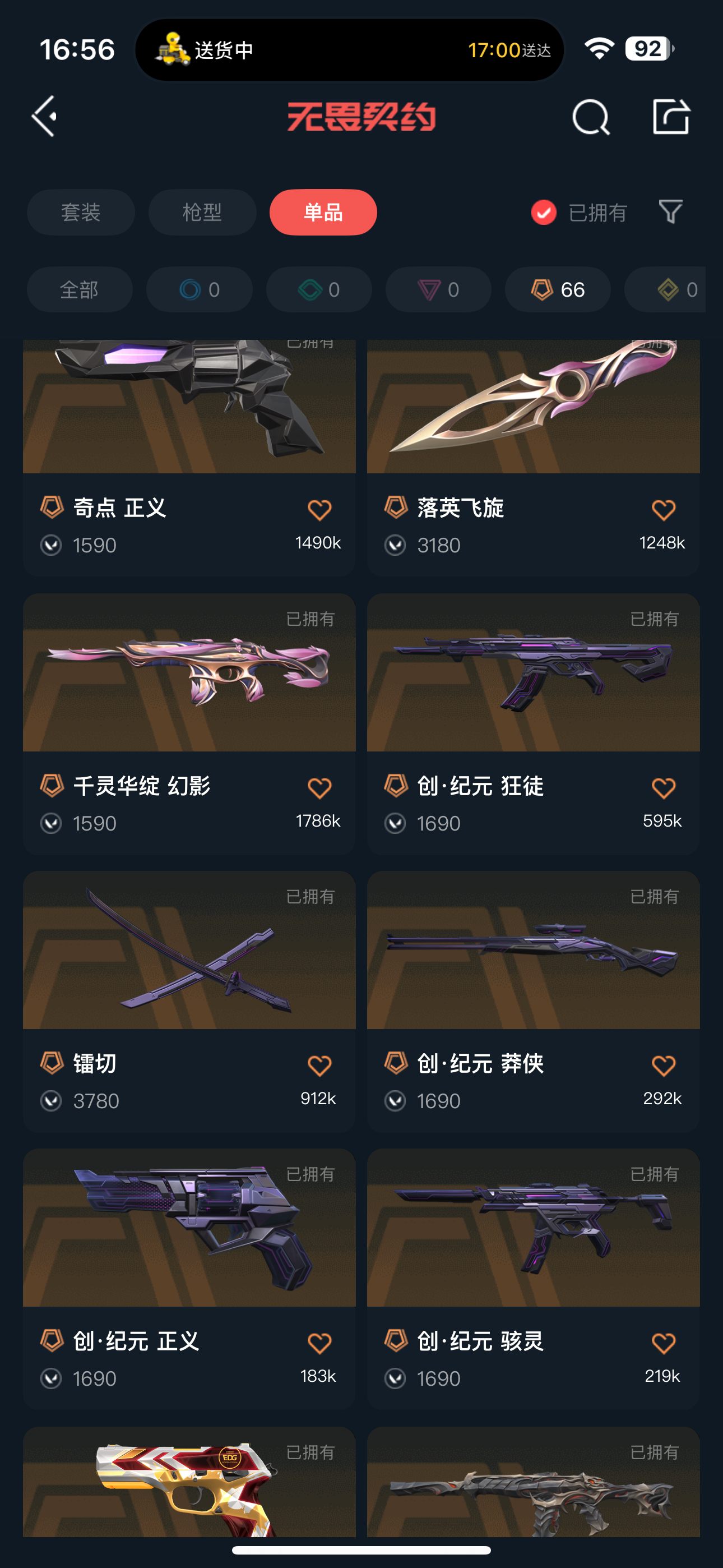Like the 创·纪元 骇灵 skin
723x1568 pixels.
664,1343
